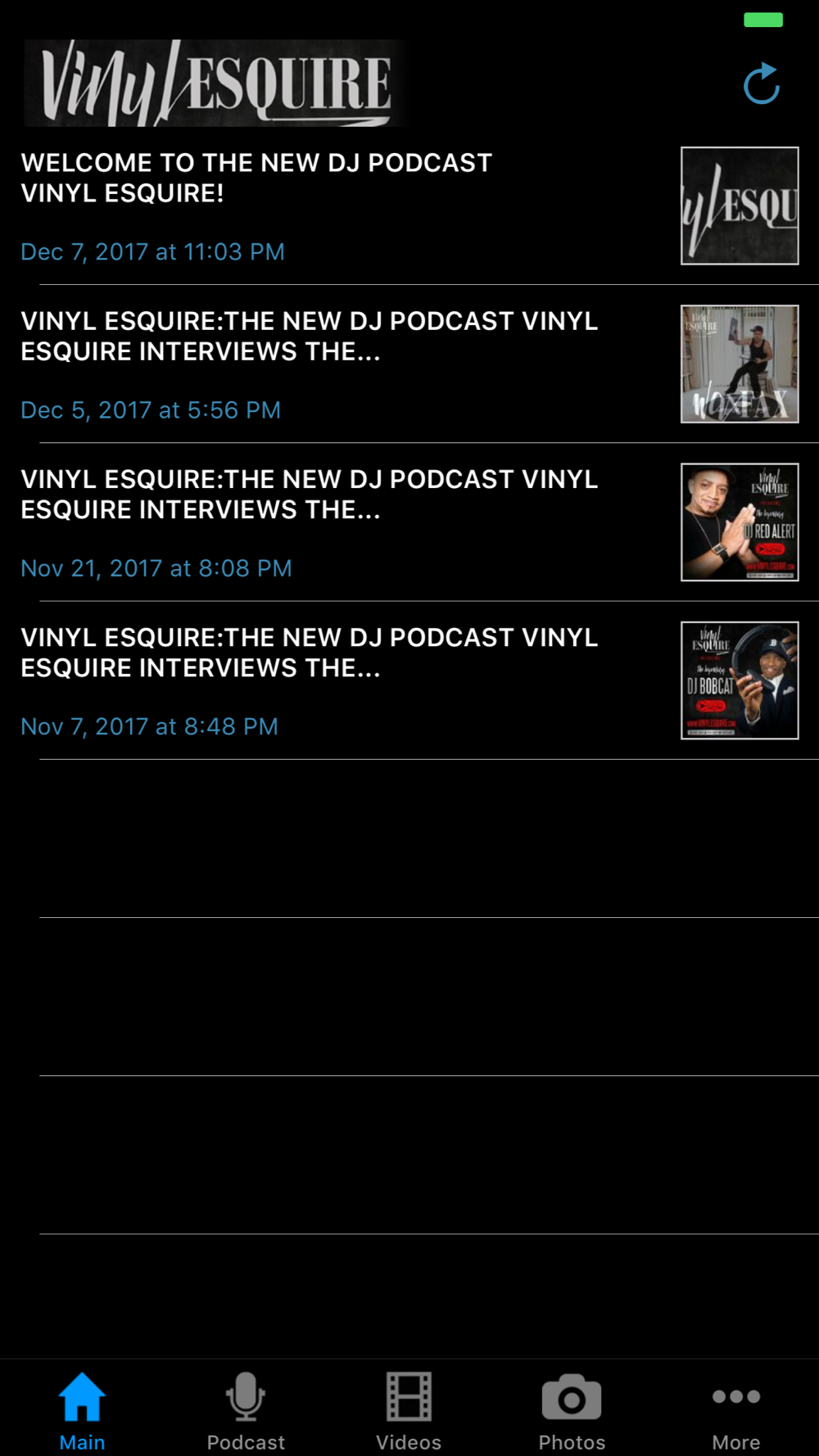This screenshot has width=819, height=1456.
Task: Open the interview post from Nov 21, 2017
Action: [328, 522]
